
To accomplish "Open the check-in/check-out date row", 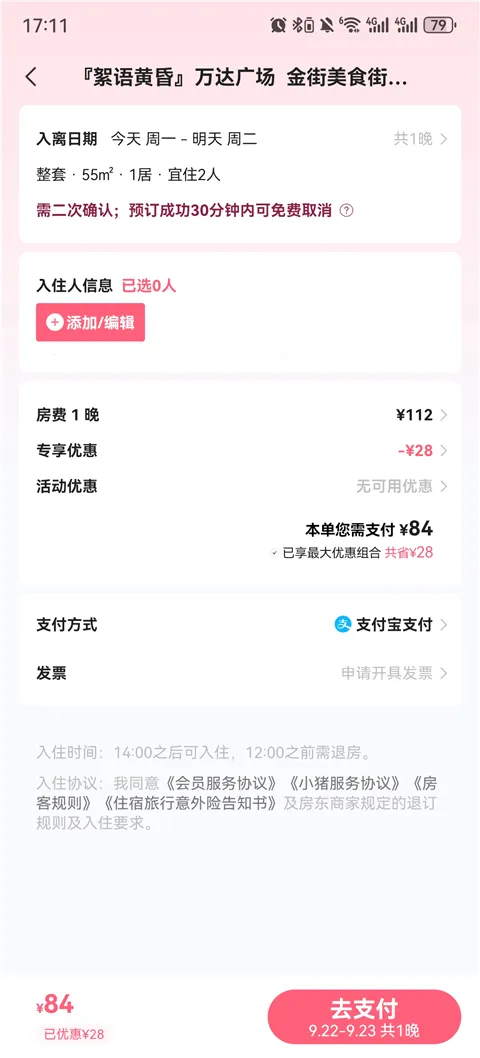I will (x=241, y=140).
